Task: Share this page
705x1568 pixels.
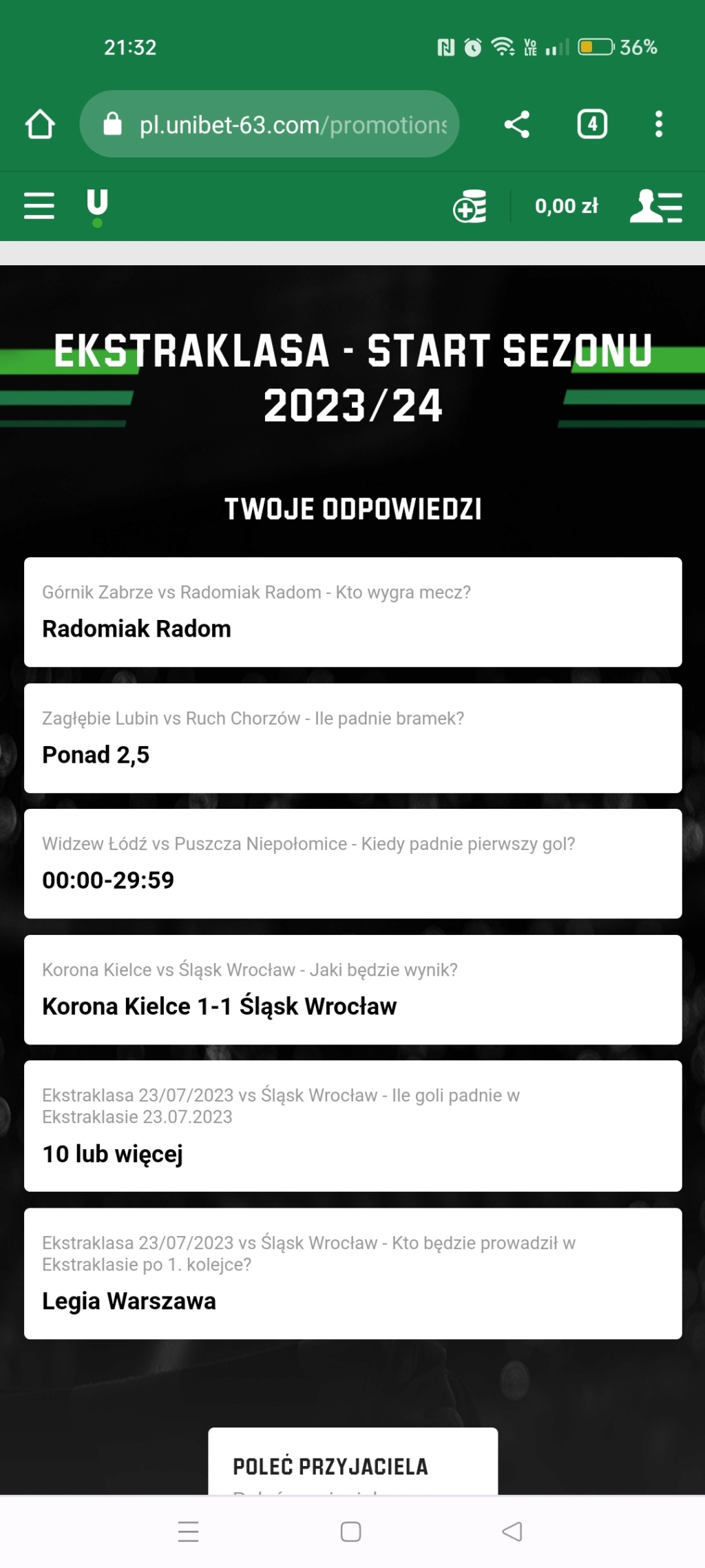Action: [x=517, y=125]
